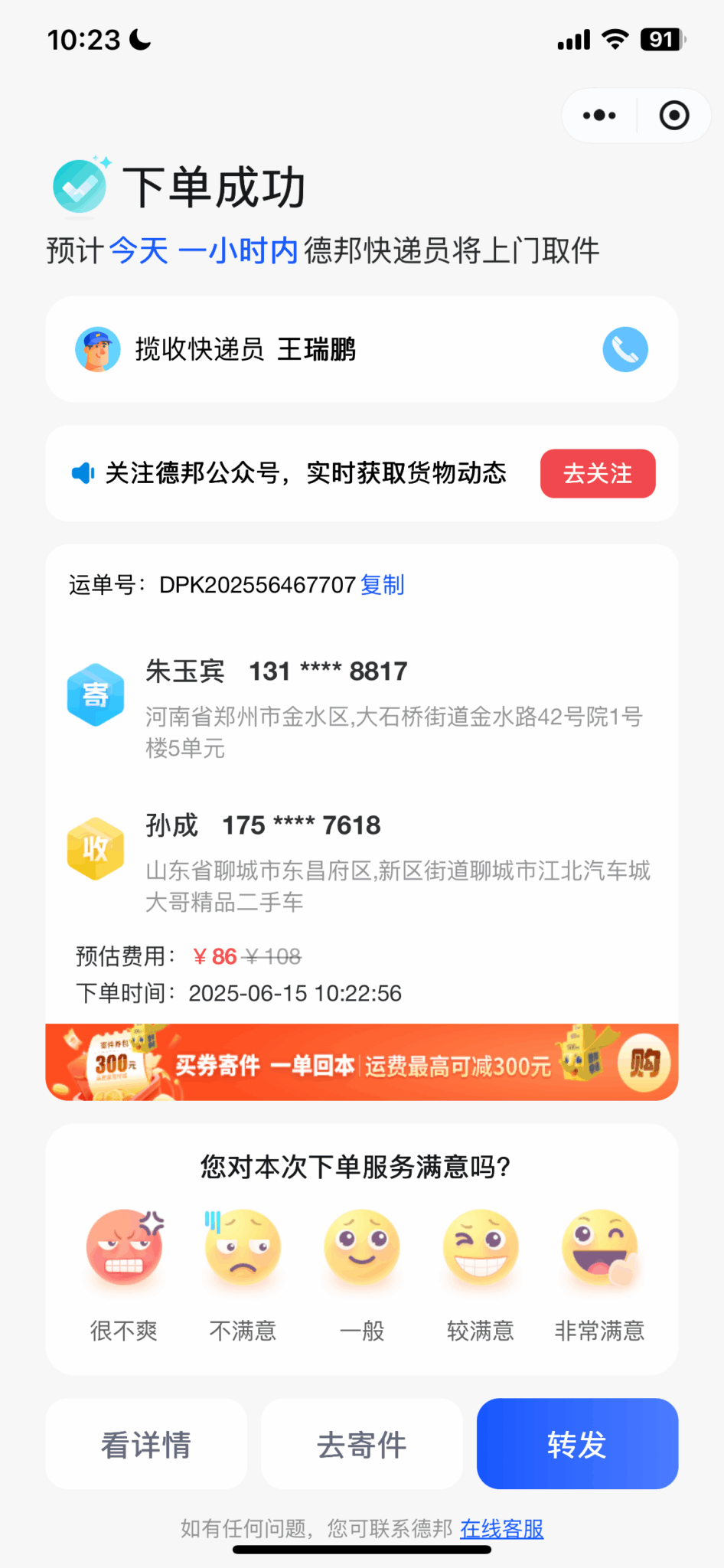Close the mini program with the circle icon
This screenshot has width=724, height=1568.
[673, 116]
